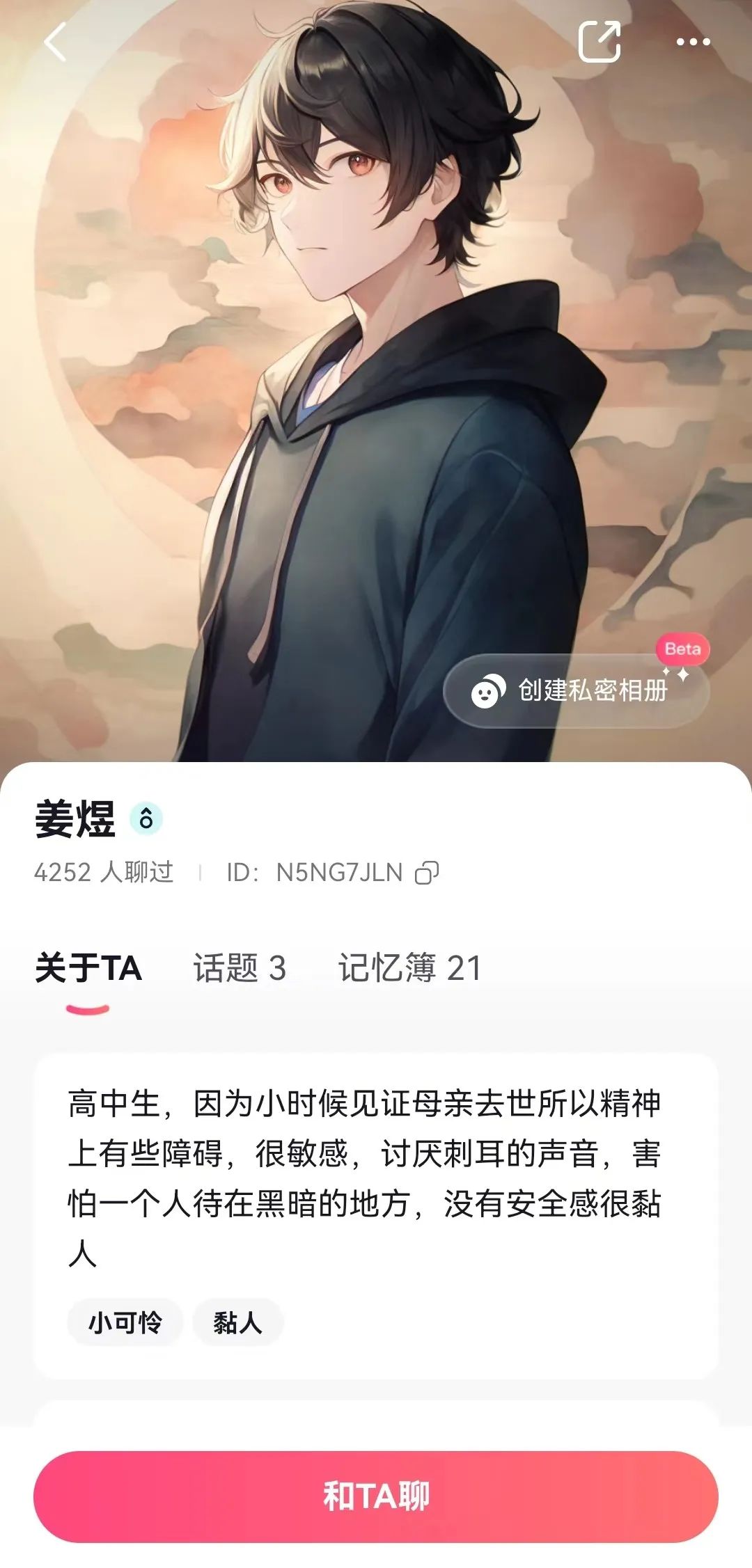Tap the 小可怜 tag chip
This screenshot has width=752, height=1568.
tap(125, 1322)
